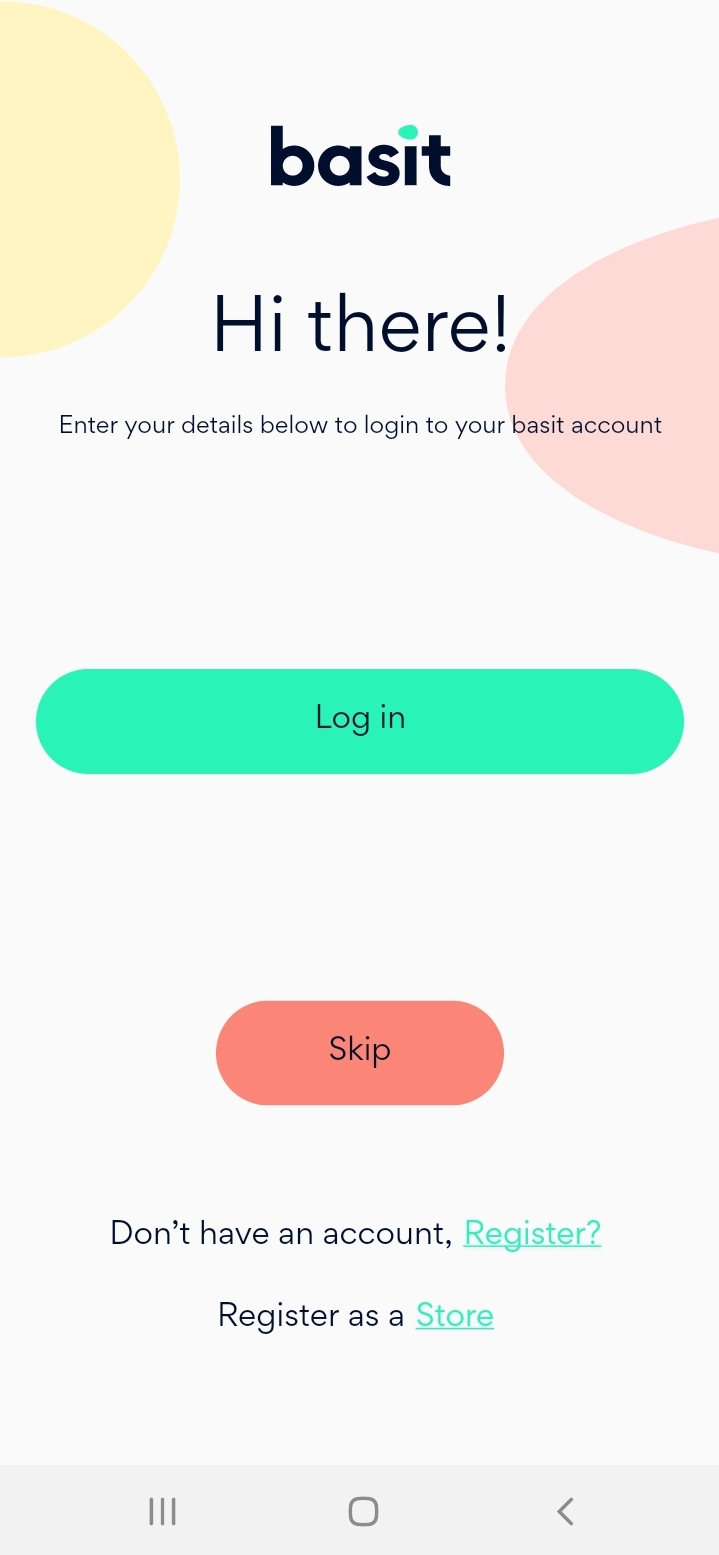
Task: Register as a Store link
Action: click(x=454, y=1315)
